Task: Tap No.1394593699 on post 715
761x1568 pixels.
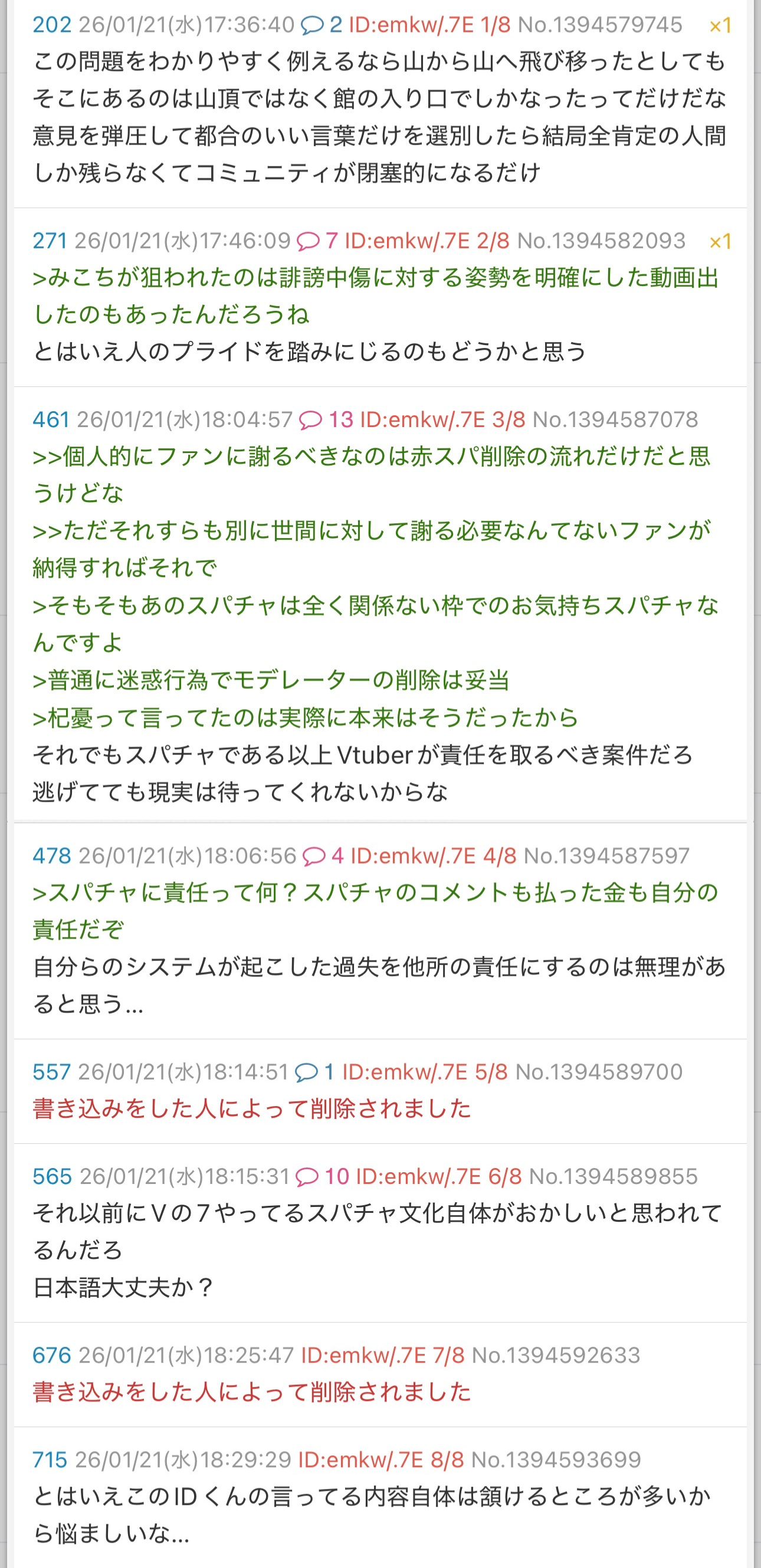Action: click(556, 1459)
